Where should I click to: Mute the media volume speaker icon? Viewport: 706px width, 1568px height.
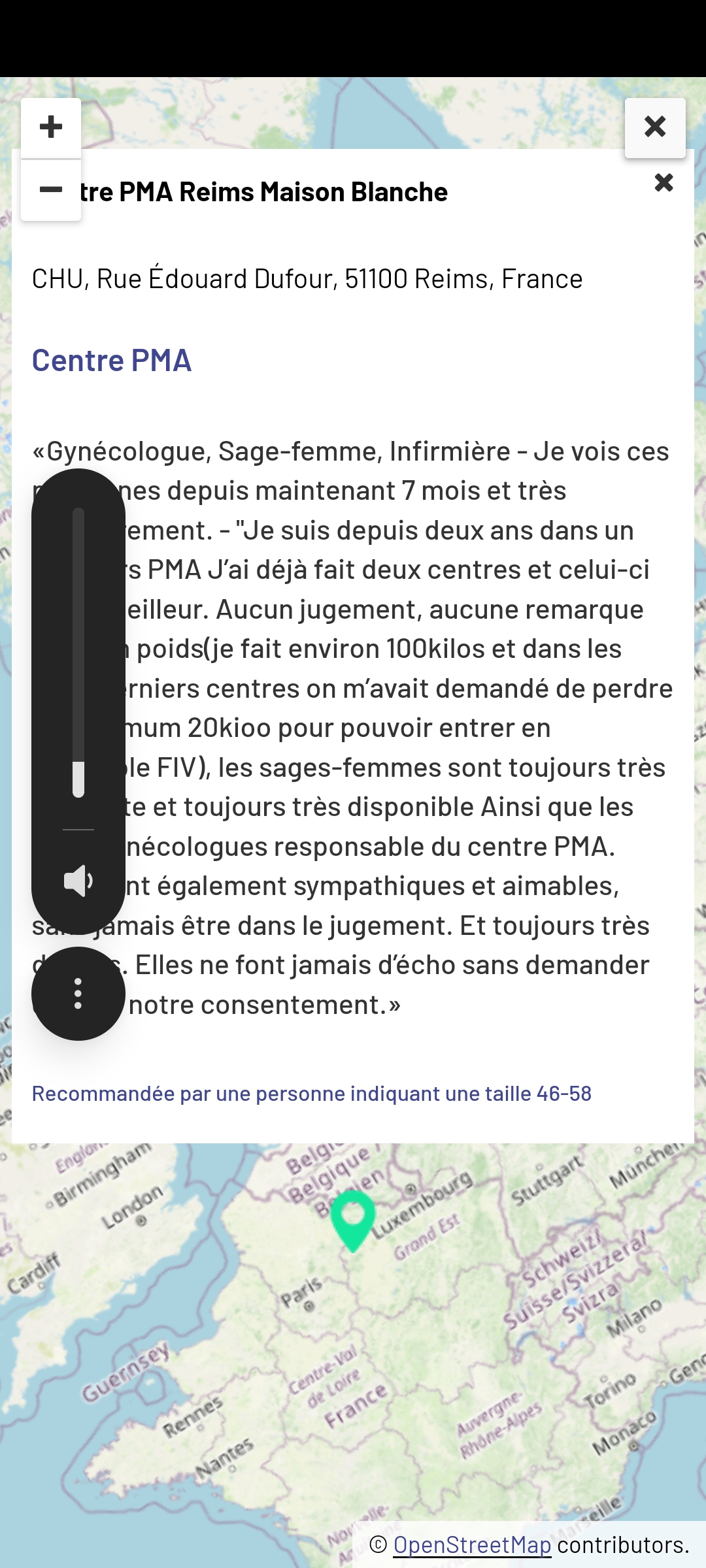(78, 881)
